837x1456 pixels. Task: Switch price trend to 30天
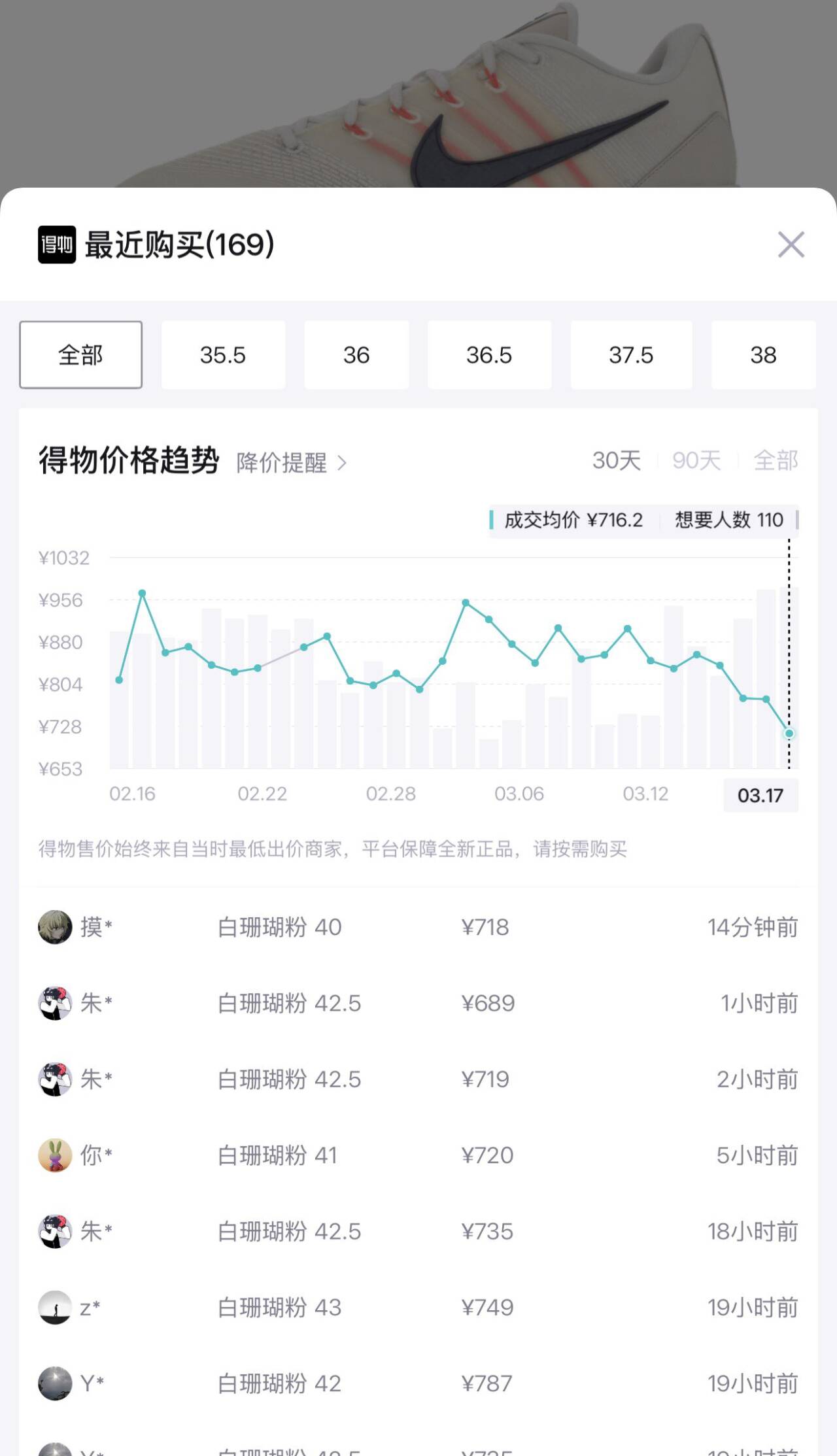pos(616,460)
